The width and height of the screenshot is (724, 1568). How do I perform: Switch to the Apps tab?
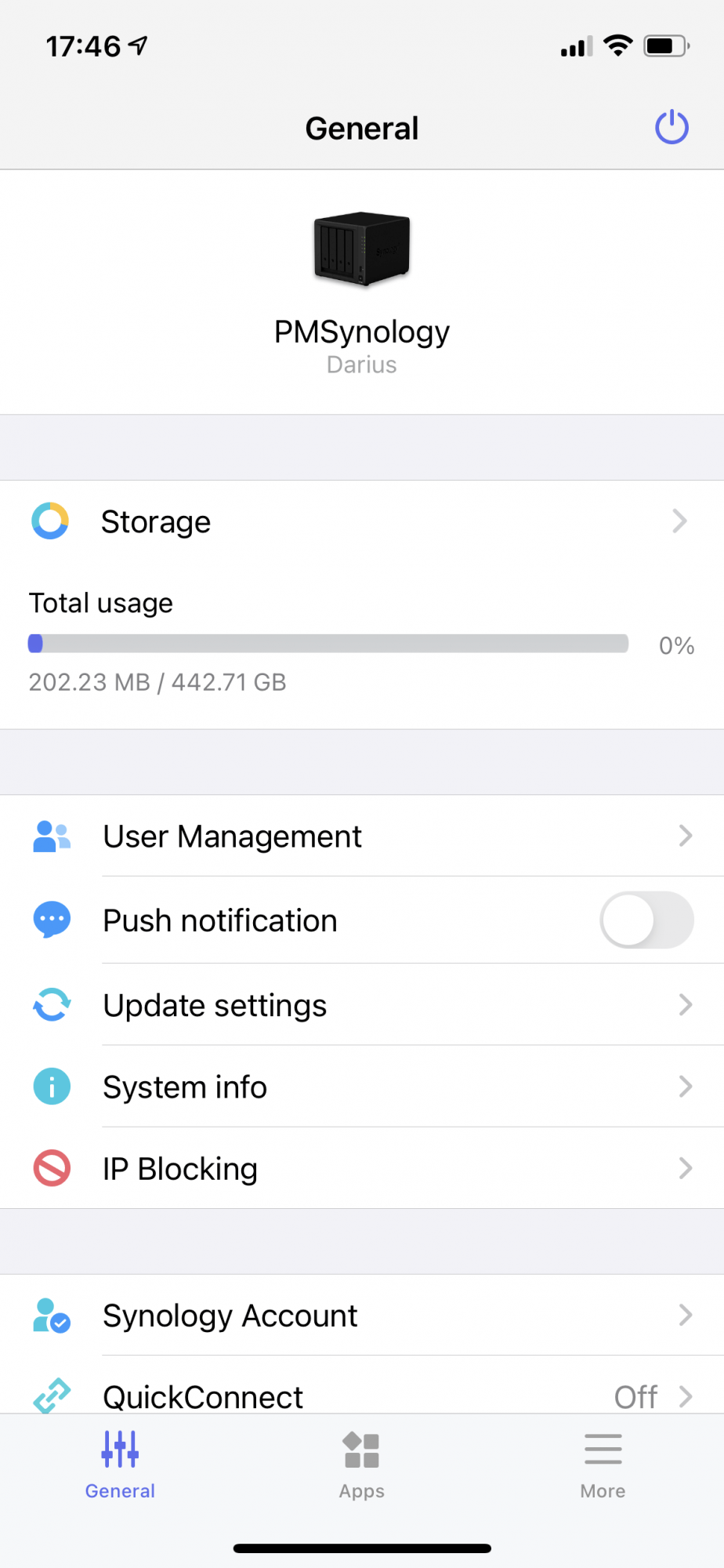pyautogui.click(x=361, y=1464)
